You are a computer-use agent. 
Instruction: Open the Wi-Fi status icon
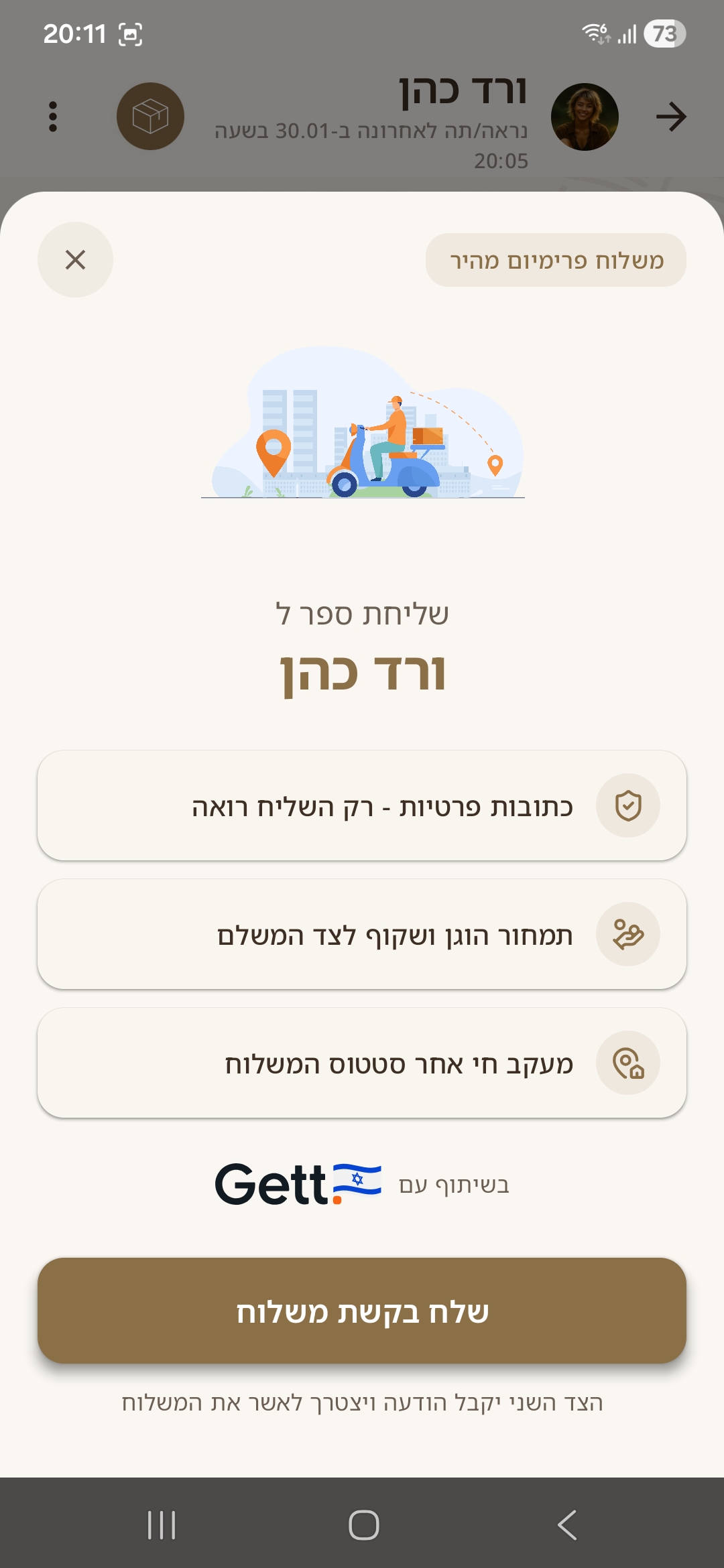pos(595,31)
